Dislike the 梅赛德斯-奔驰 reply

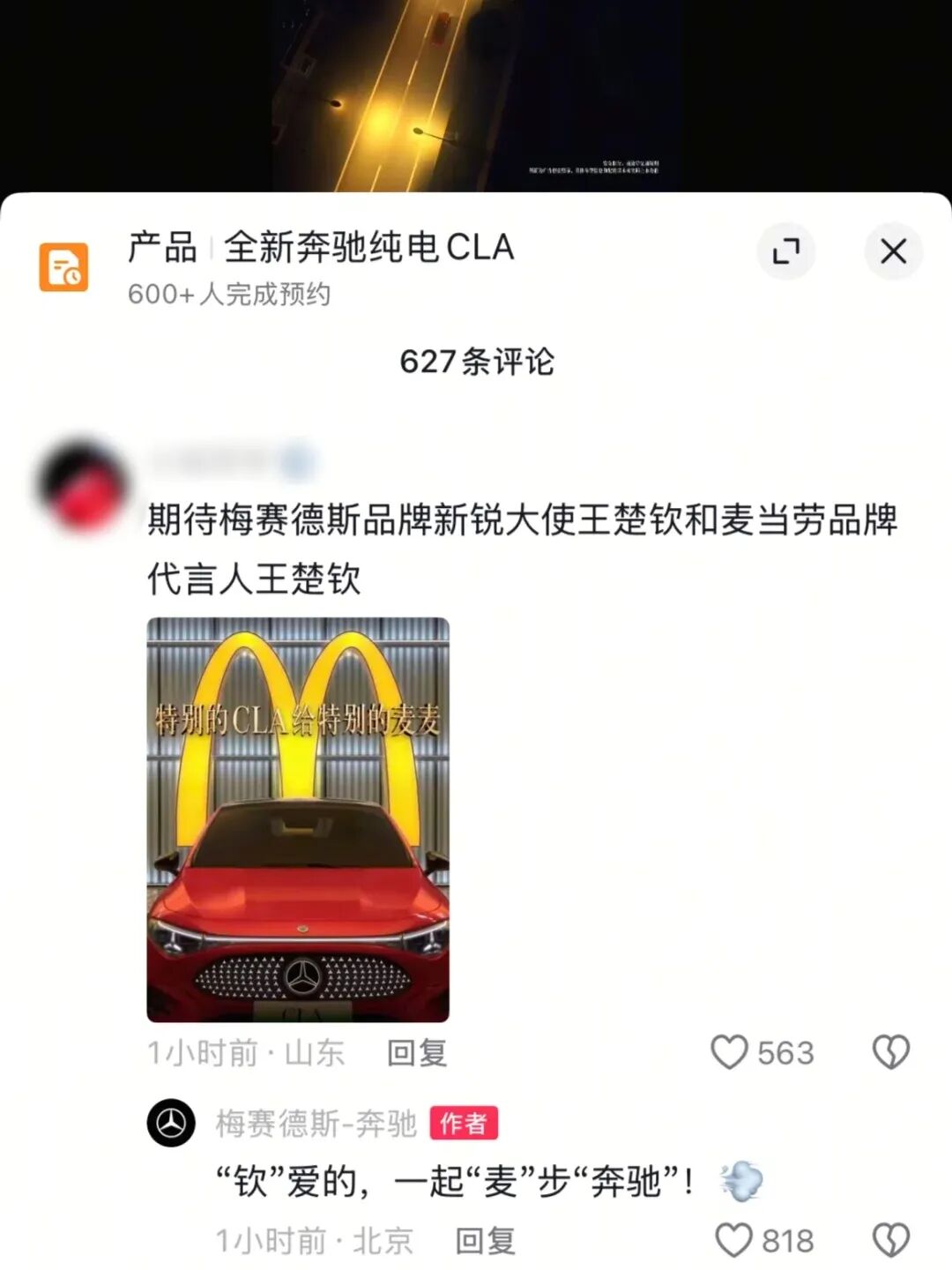(x=890, y=1241)
